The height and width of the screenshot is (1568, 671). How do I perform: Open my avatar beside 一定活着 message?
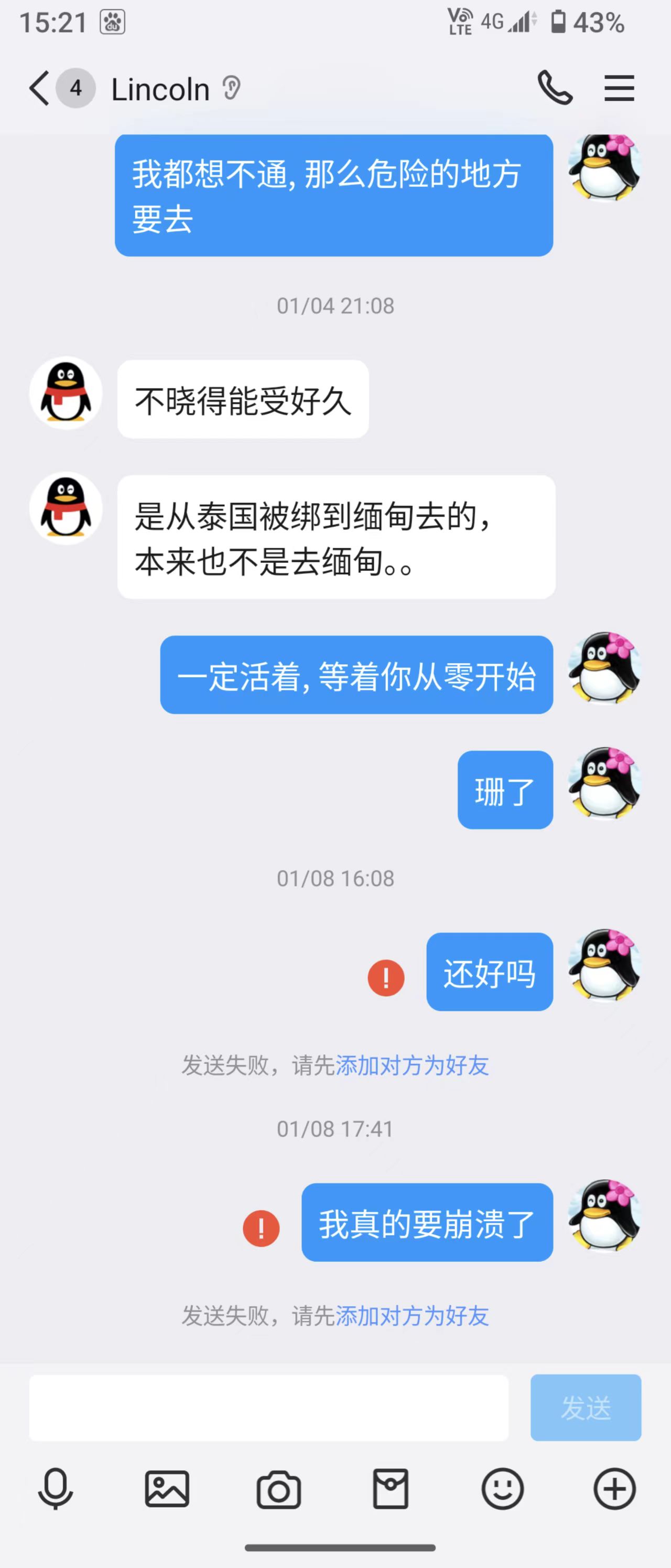[603, 668]
